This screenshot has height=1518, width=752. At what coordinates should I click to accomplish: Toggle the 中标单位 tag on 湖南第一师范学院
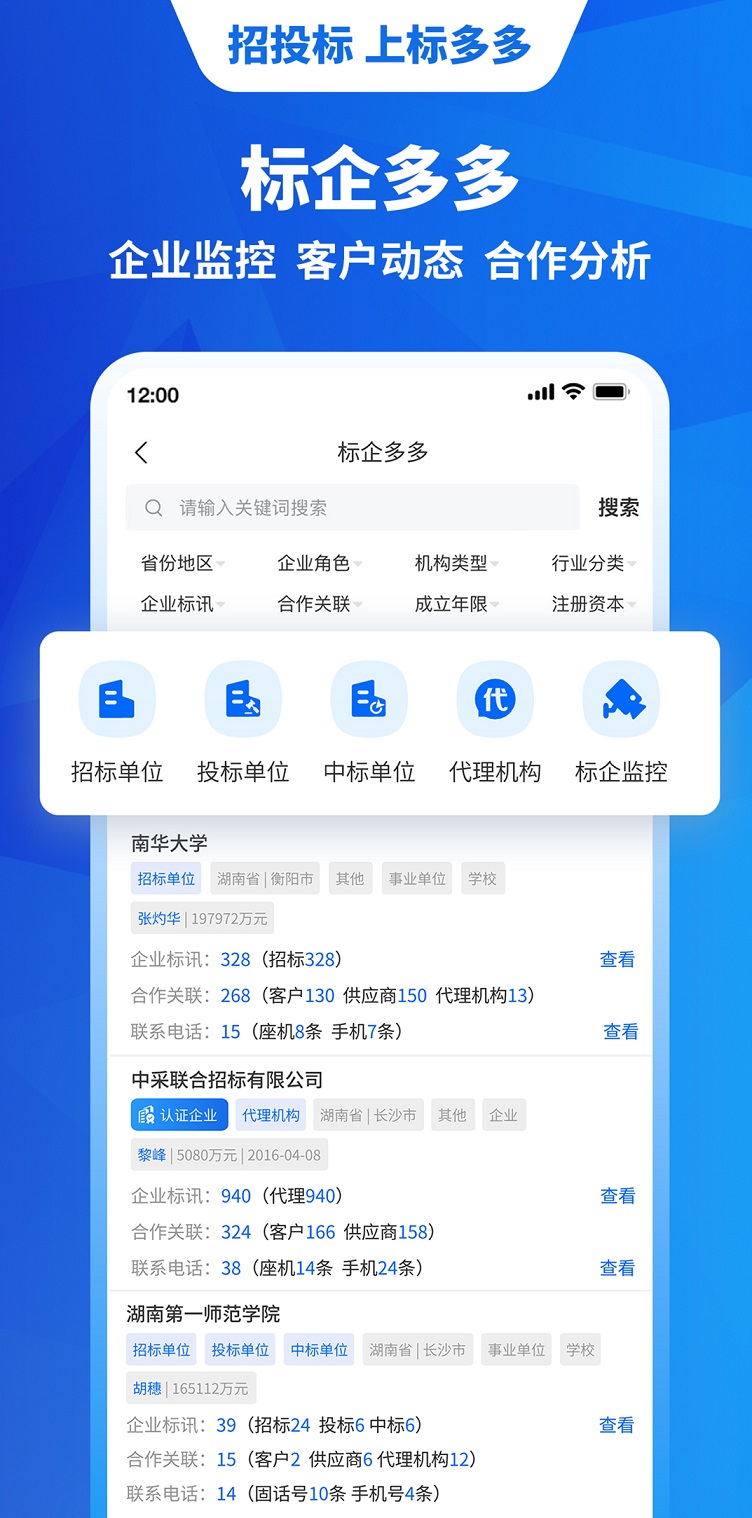[318, 1348]
